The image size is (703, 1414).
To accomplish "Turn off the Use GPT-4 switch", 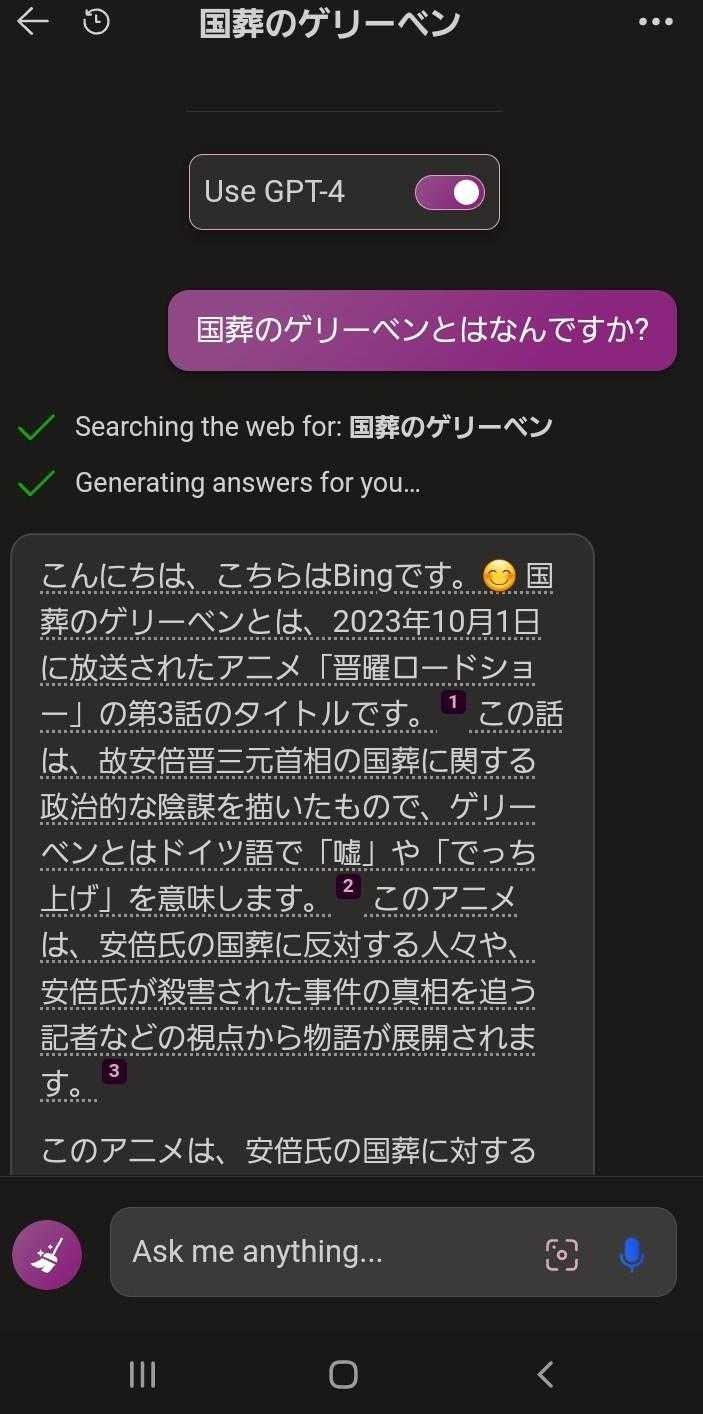I will point(450,192).
